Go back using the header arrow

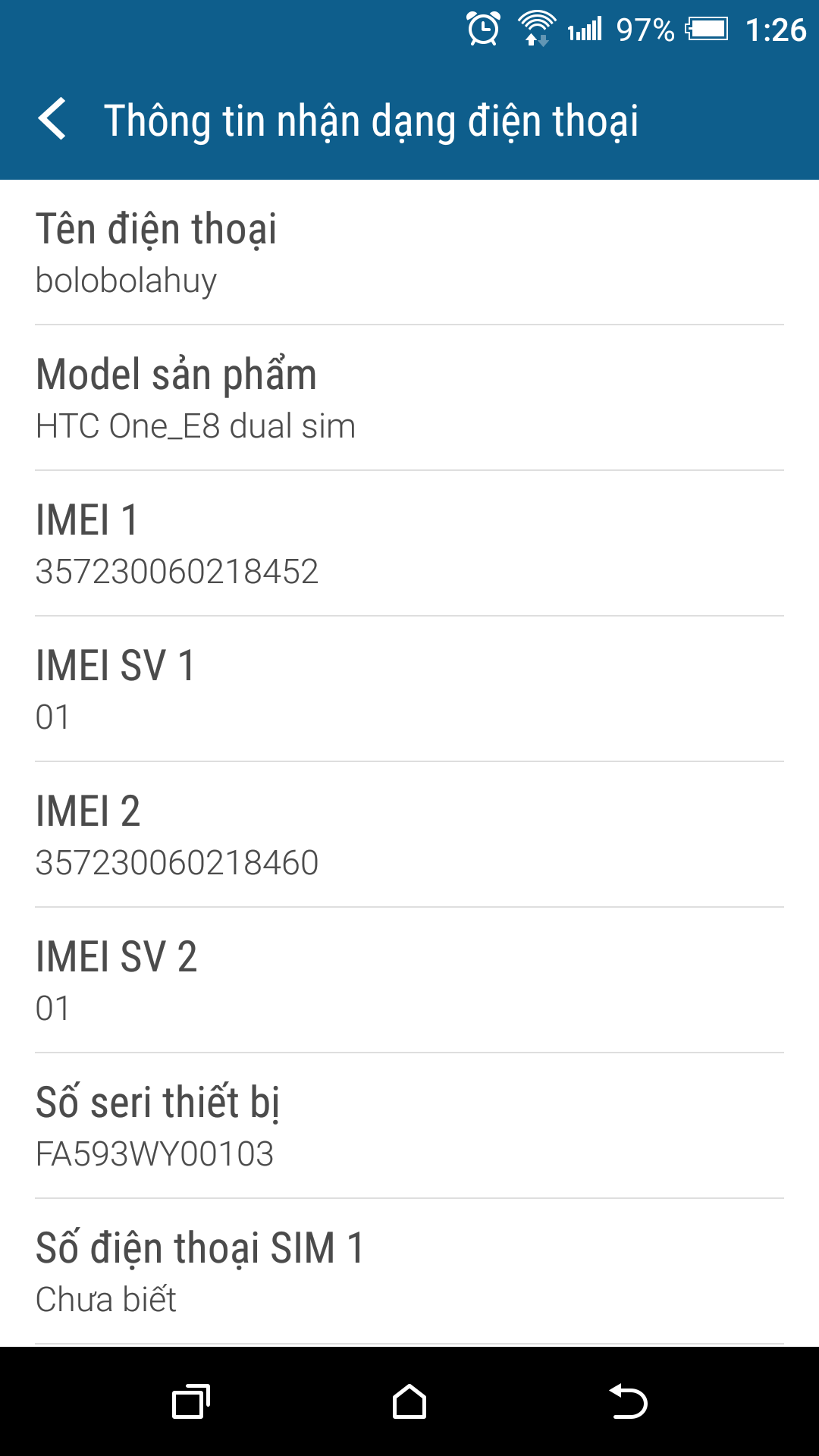52,120
